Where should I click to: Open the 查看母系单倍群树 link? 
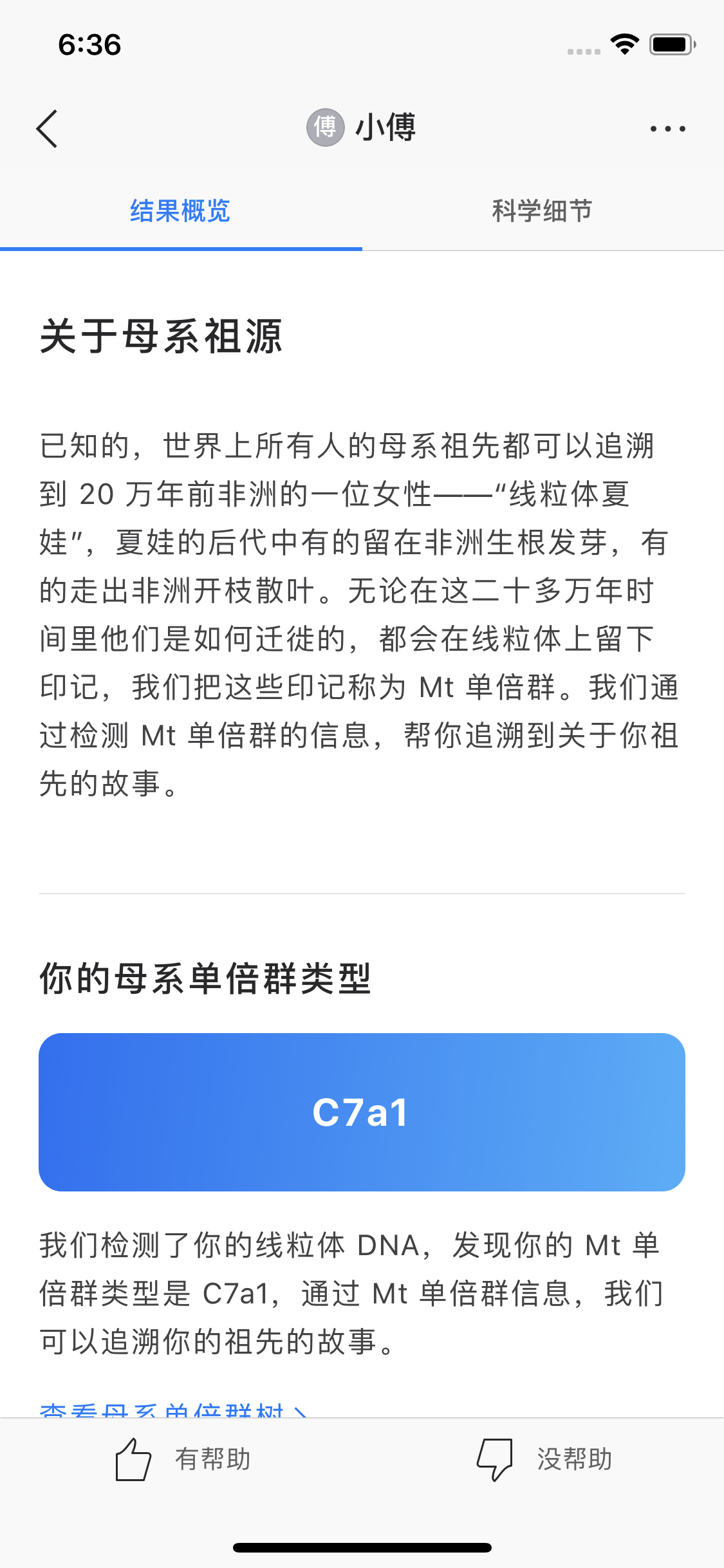point(174,1410)
